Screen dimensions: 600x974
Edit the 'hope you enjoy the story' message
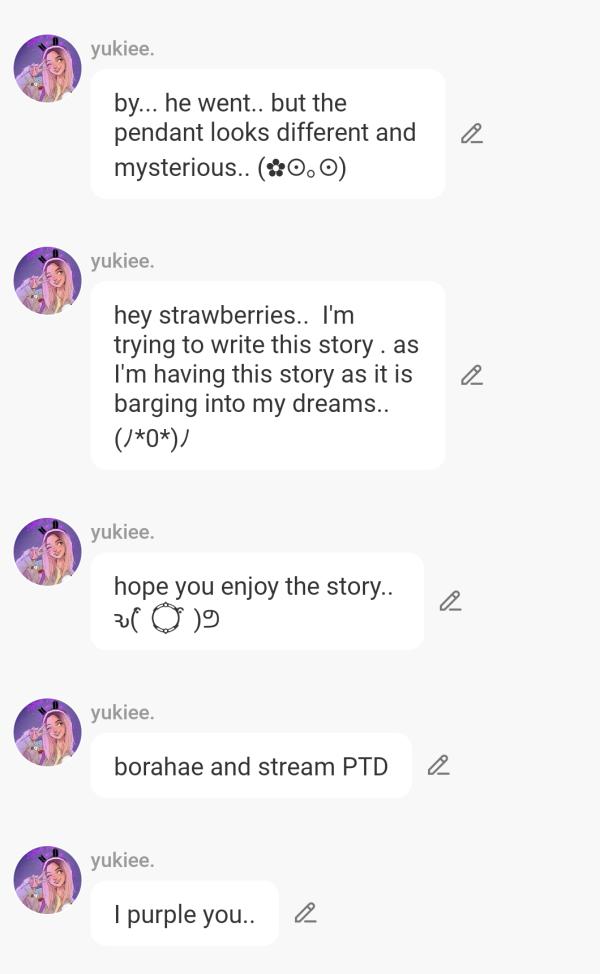point(450,601)
